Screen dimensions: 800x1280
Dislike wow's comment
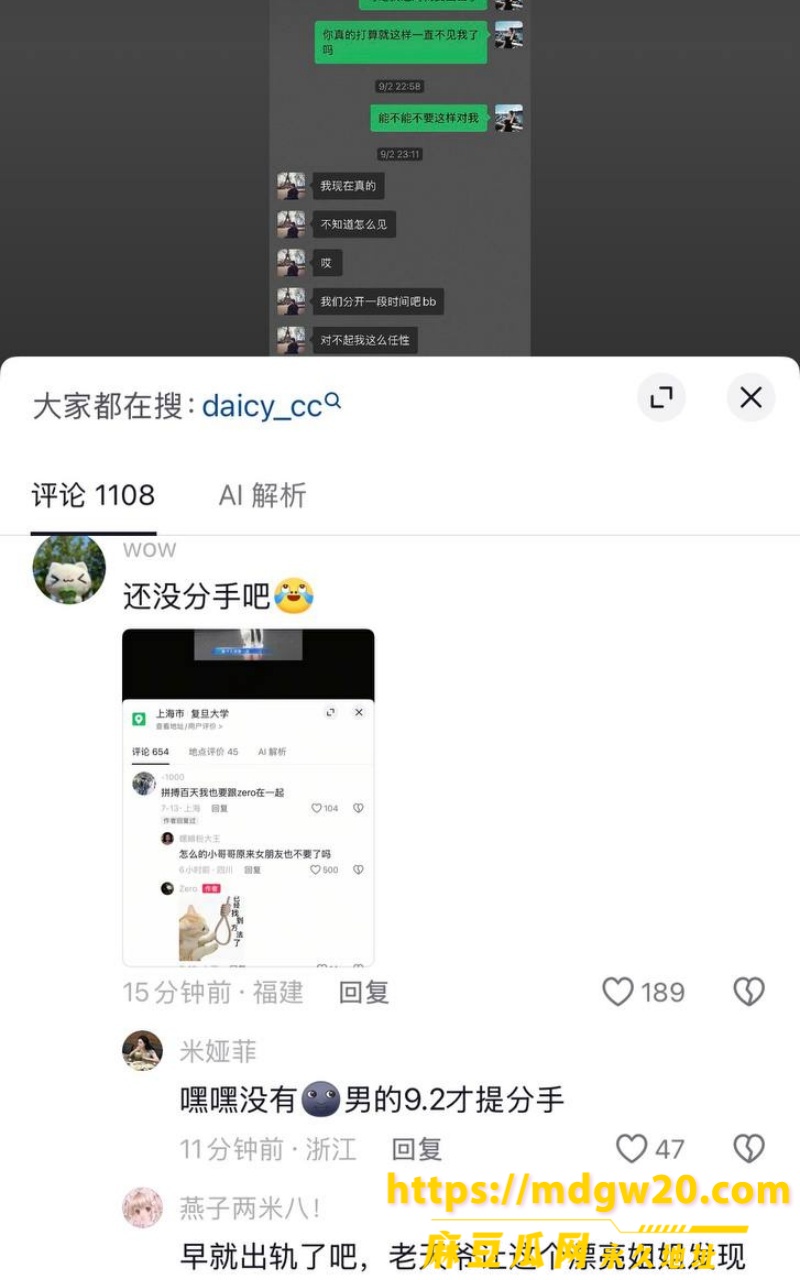749,992
